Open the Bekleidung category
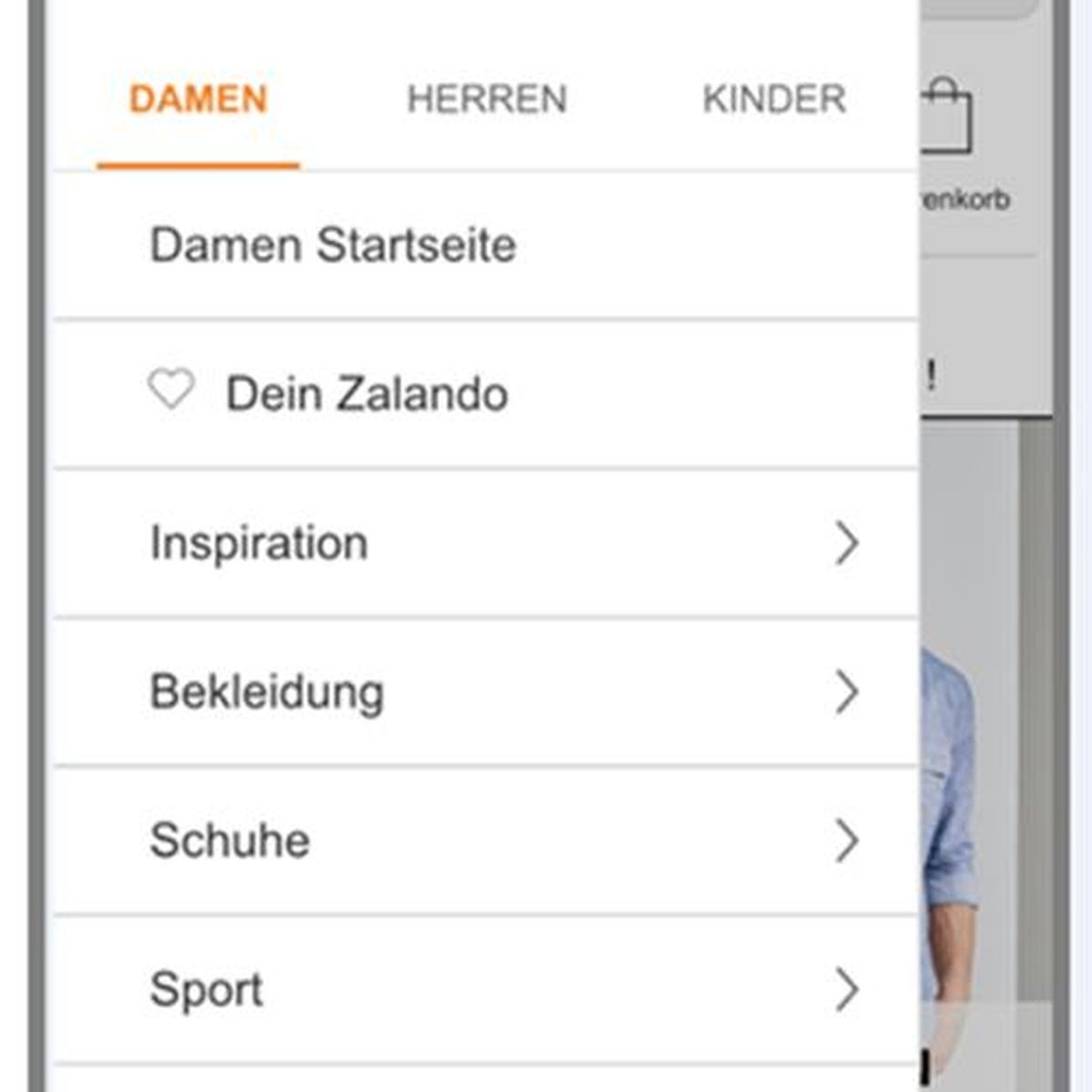 (x=482, y=693)
